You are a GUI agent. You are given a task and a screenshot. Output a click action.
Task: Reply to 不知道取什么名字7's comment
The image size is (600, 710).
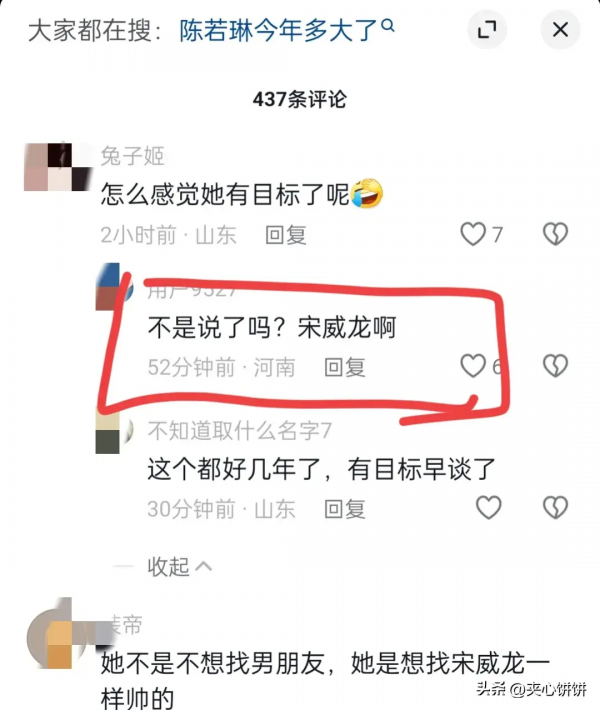tap(345, 509)
